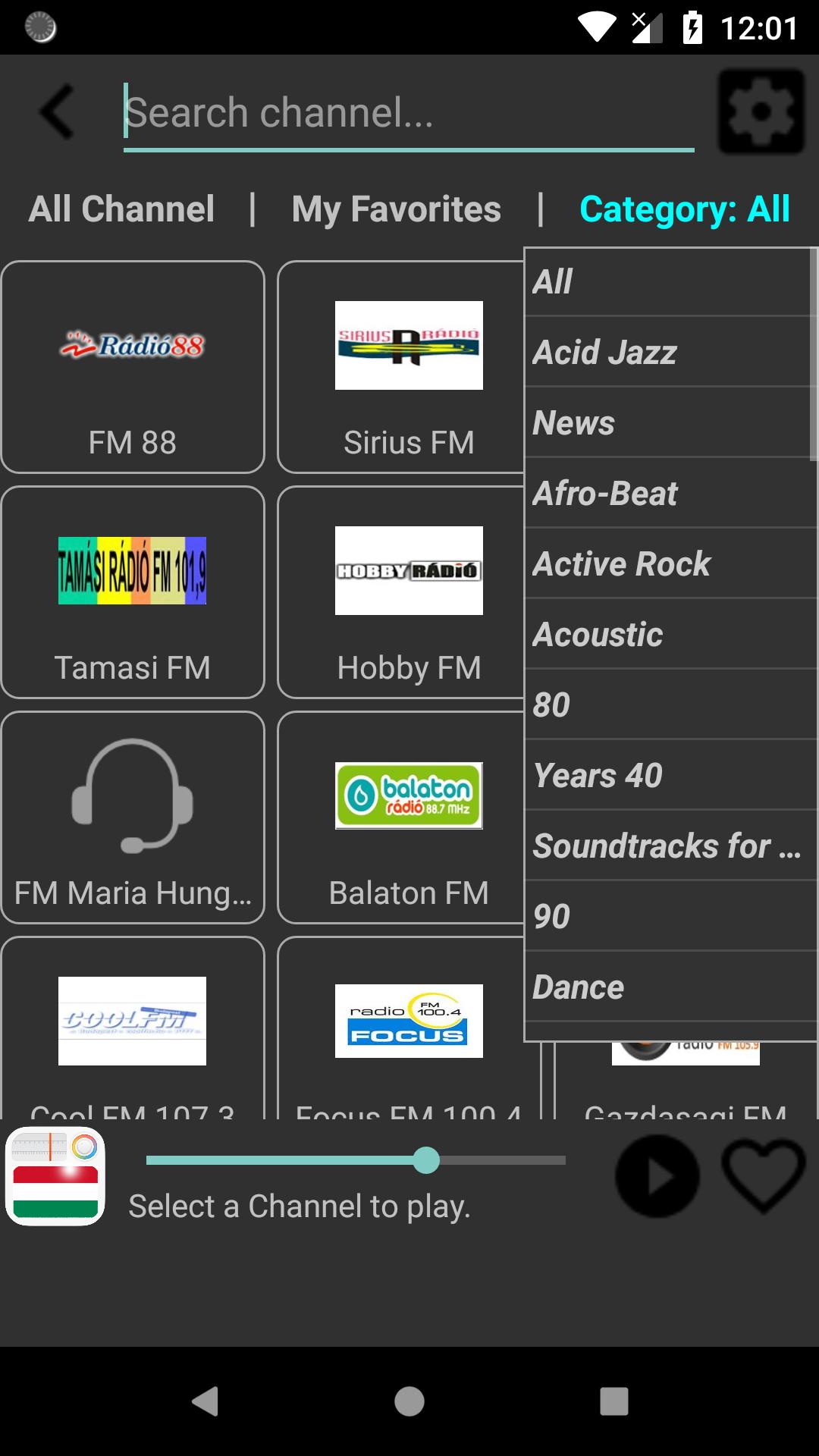Image resolution: width=819 pixels, height=1456 pixels.
Task: Open FM 88 radio channel
Action: [133, 367]
